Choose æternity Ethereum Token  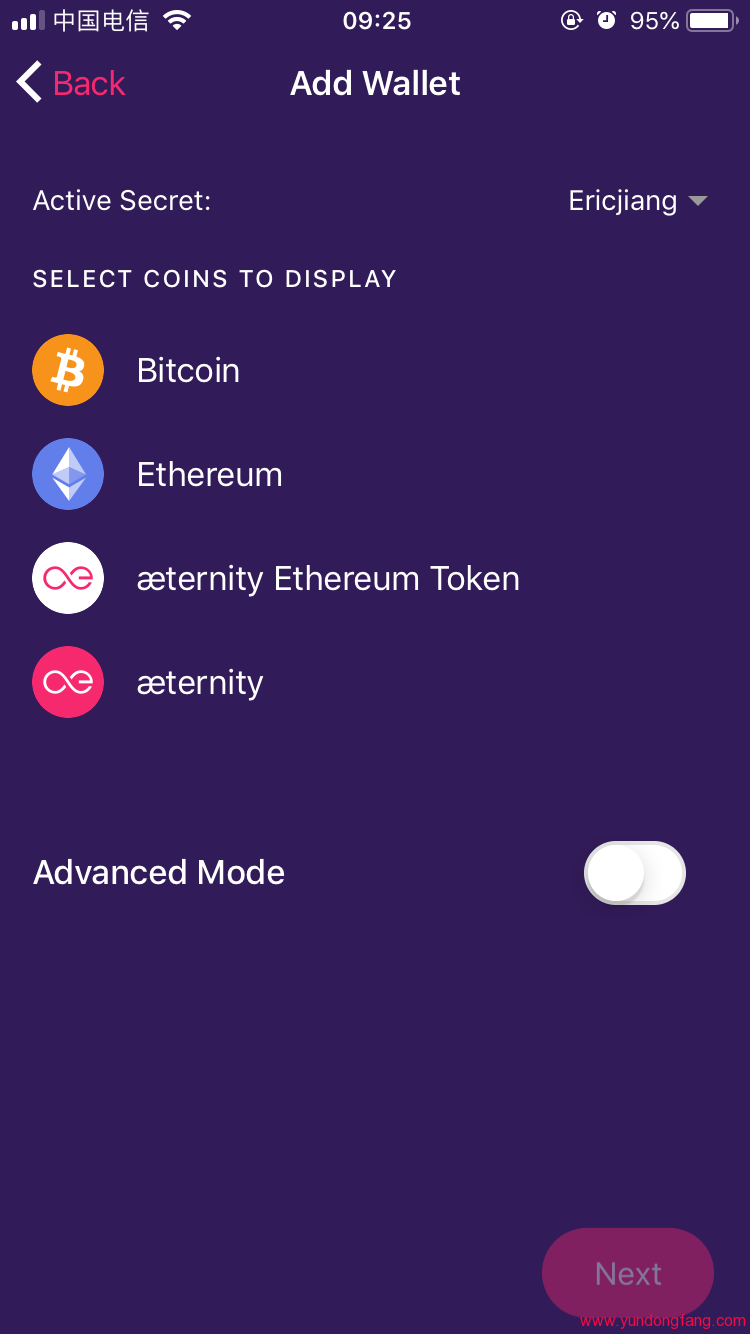327,579
